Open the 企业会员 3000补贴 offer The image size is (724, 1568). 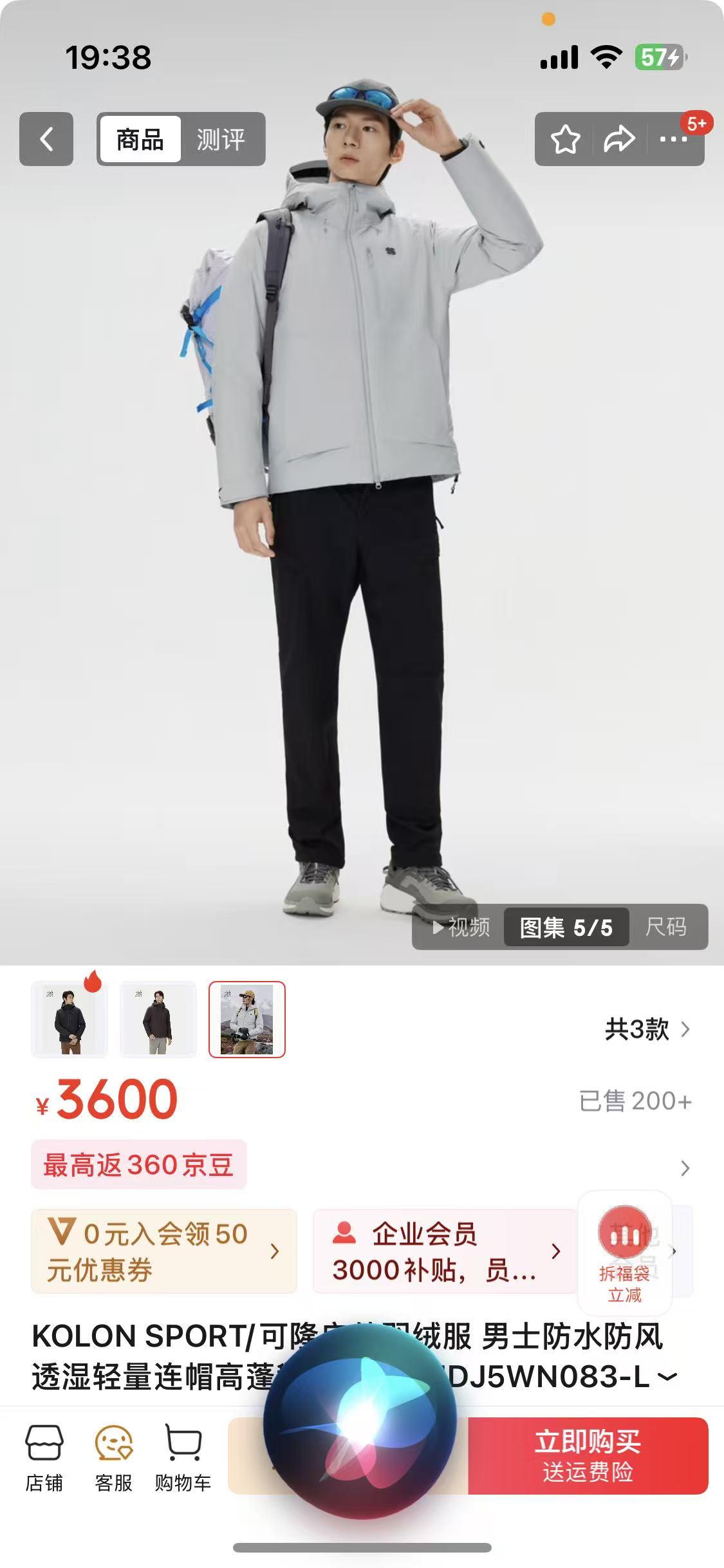pos(444,1251)
